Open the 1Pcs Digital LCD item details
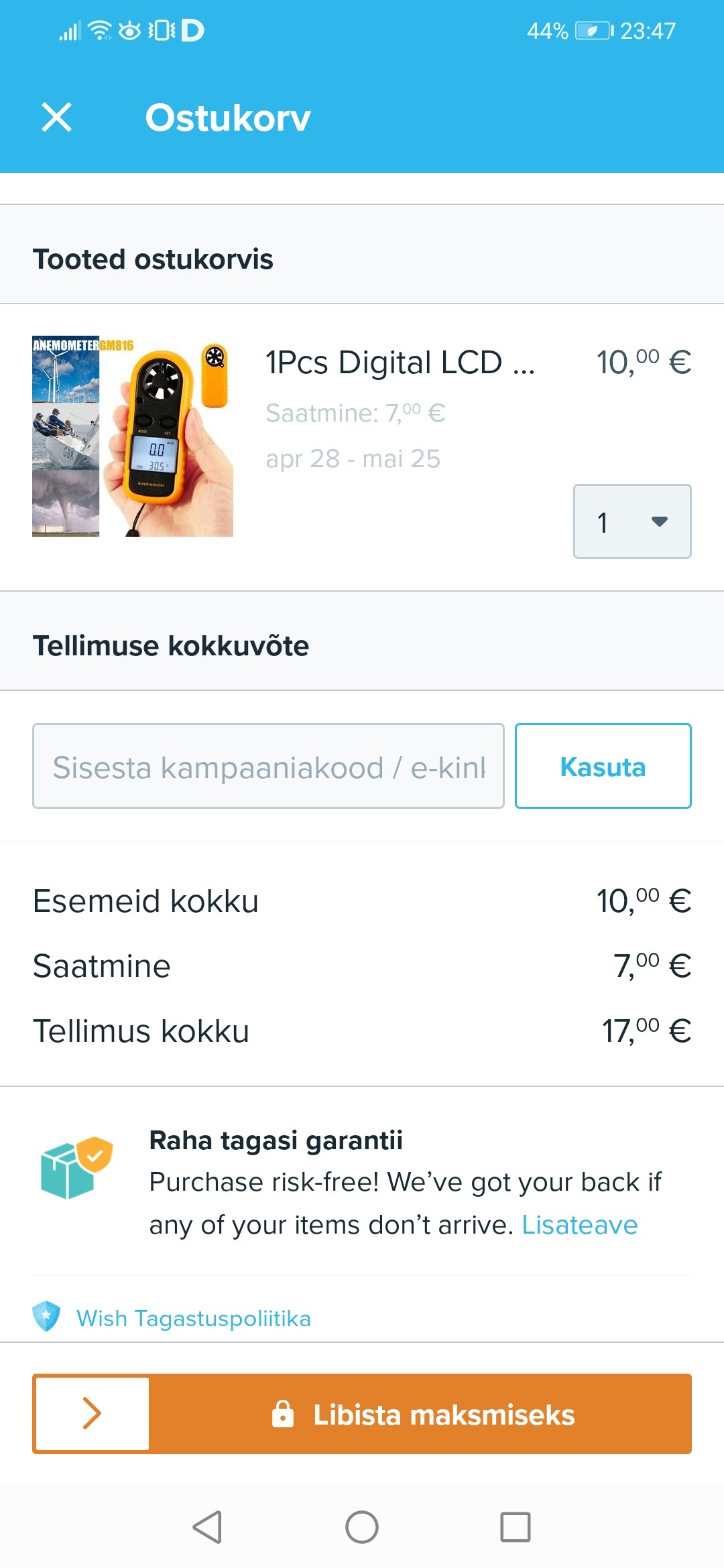Screen dimensions: 724x1568 tap(400, 363)
